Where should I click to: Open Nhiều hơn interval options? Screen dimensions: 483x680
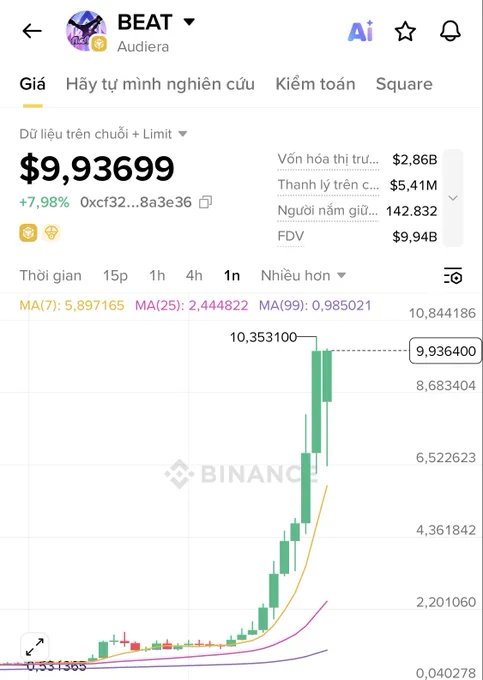click(303, 276)
